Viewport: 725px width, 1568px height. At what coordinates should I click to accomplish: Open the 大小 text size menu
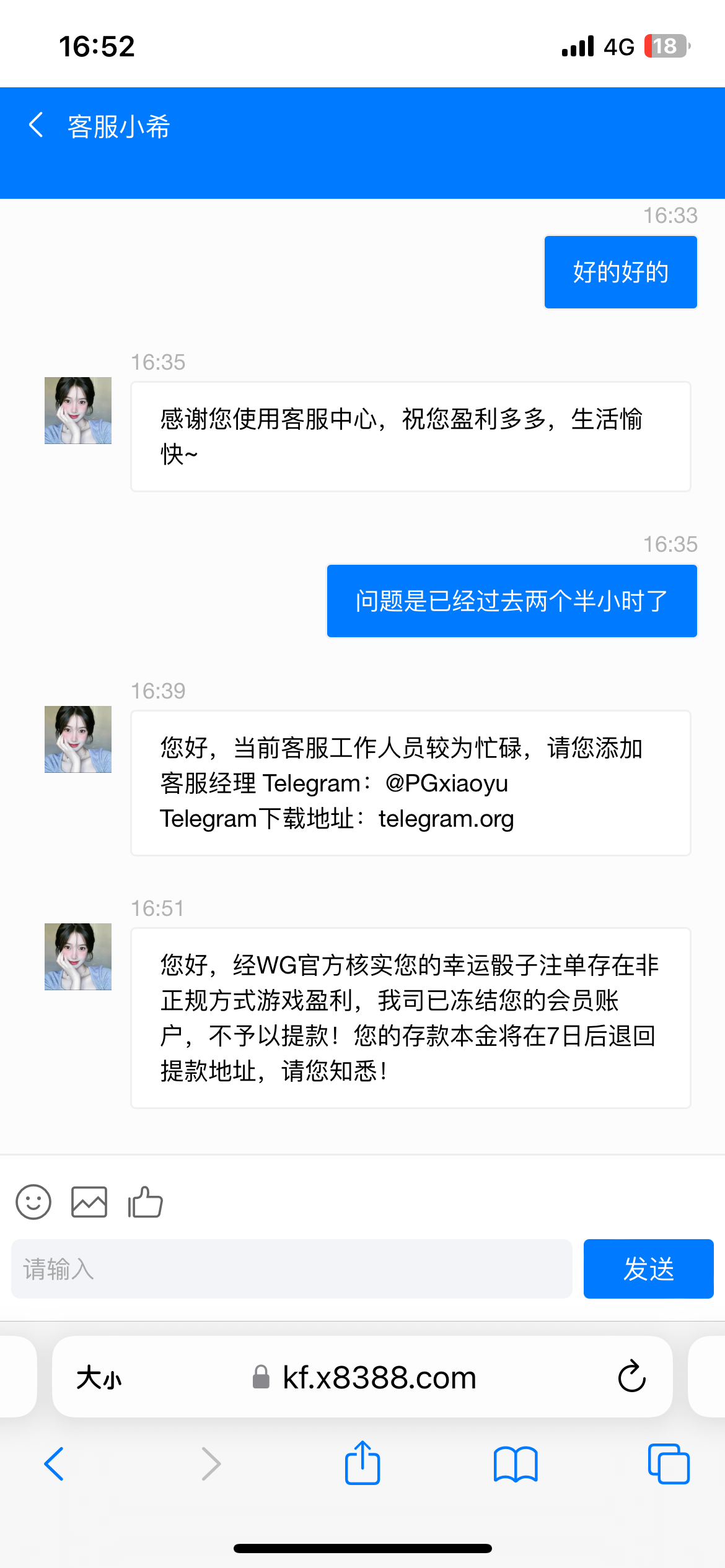(99, 1377)
